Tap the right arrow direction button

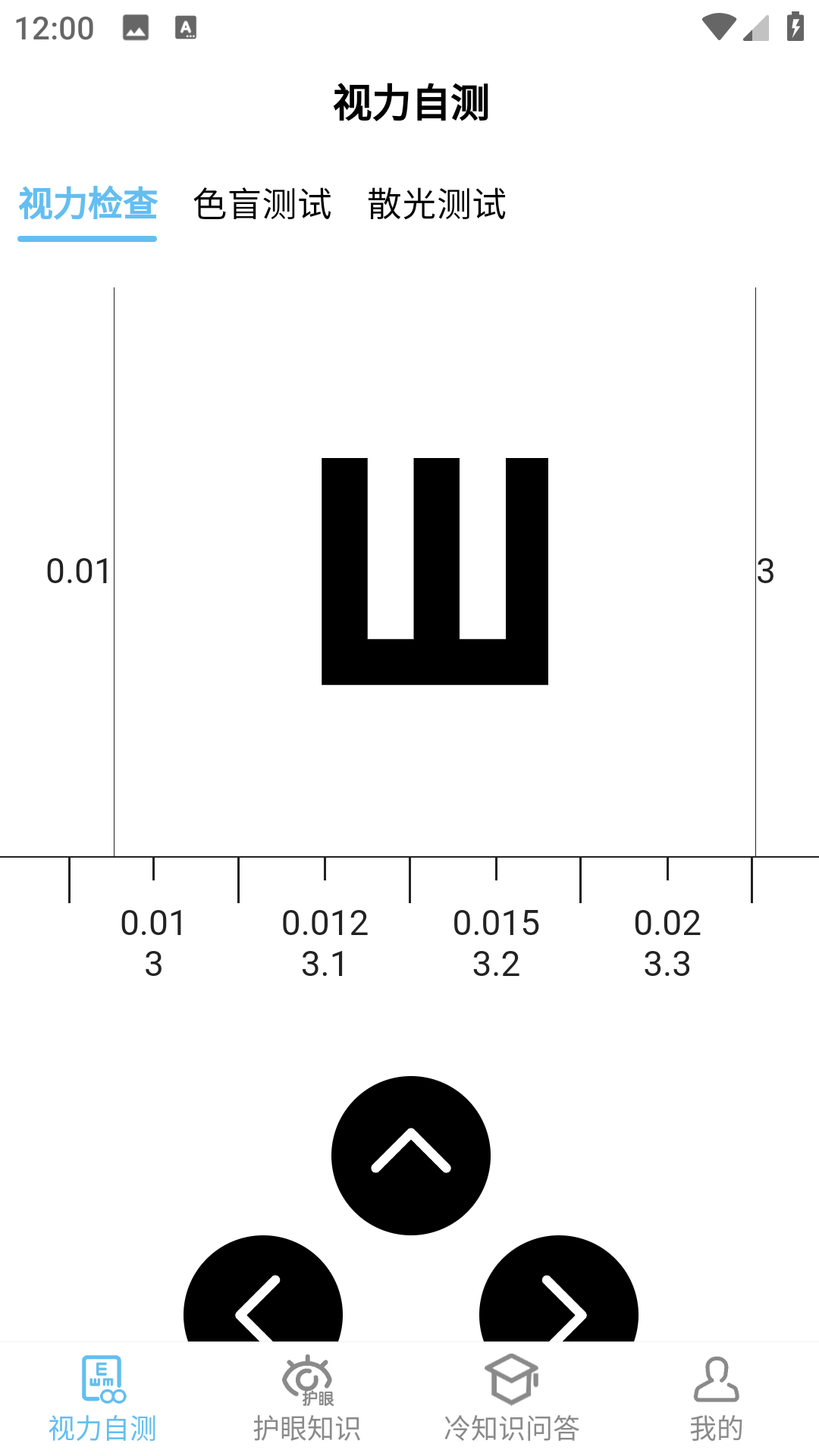(x=559, y=1297)
